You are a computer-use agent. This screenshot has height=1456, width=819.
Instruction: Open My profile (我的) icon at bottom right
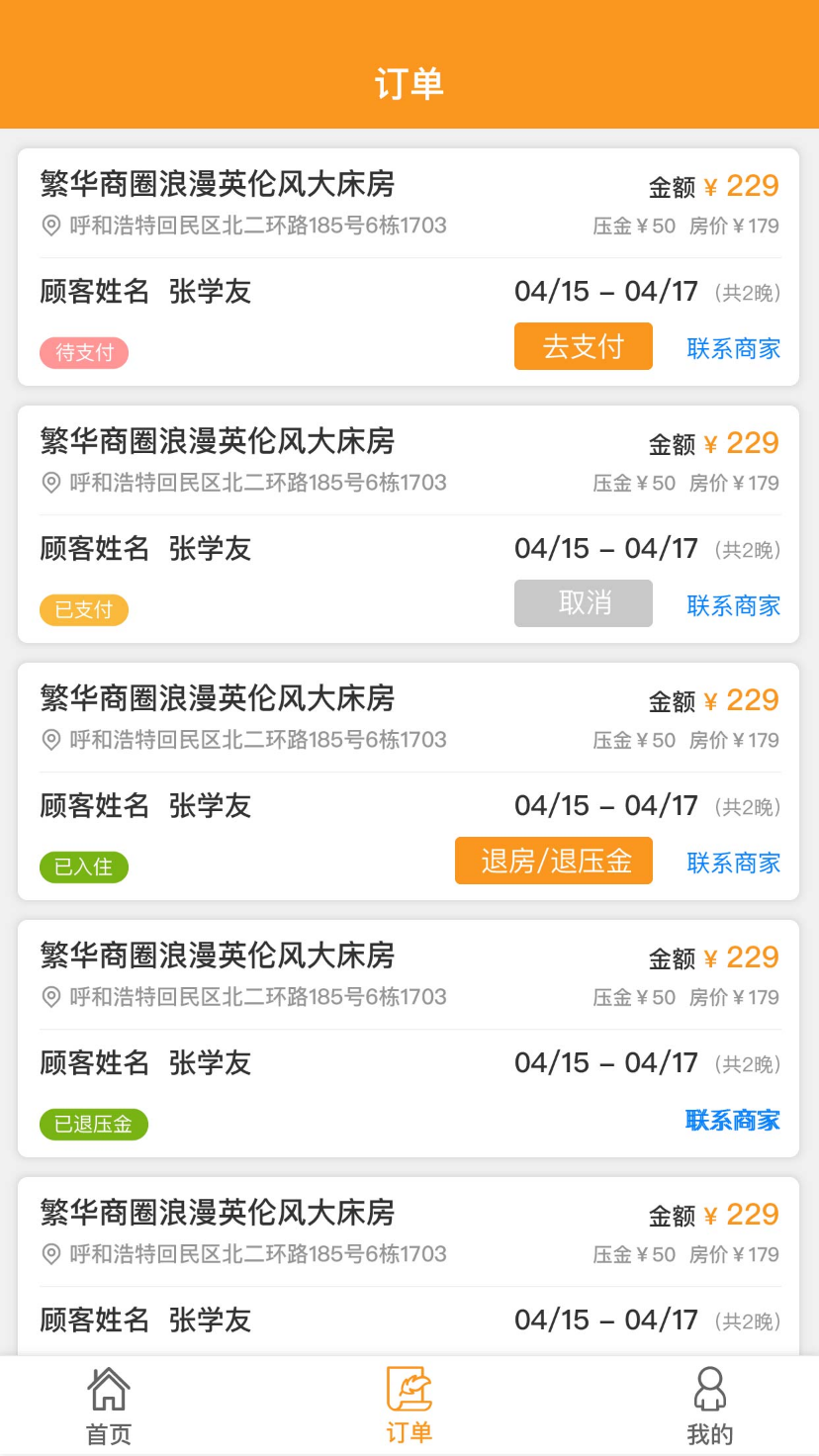click(710, 1389)
